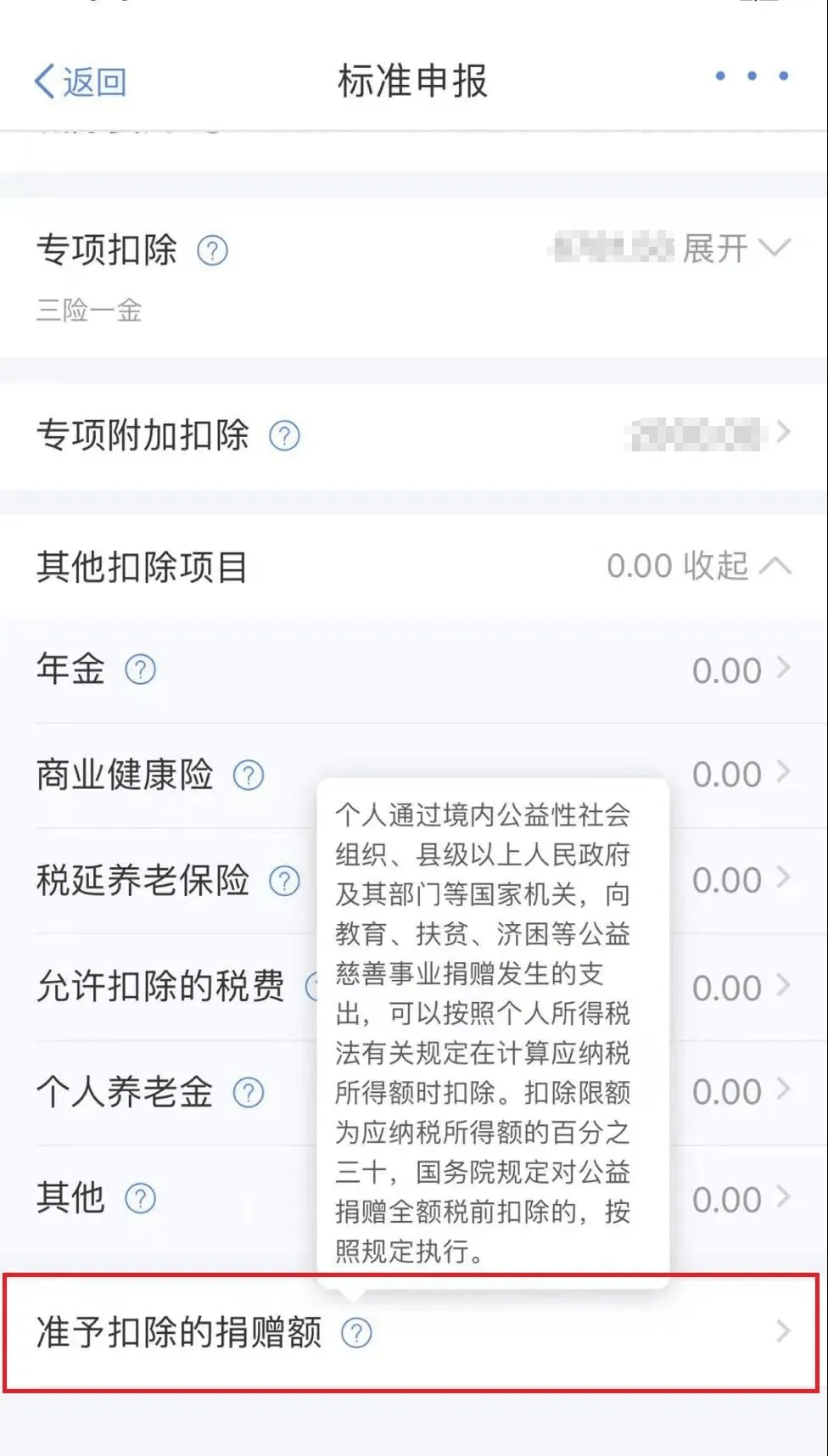828x1456 pixels.
Task: Open the 个人养老金 row
Action: (x=414, y=1092)
